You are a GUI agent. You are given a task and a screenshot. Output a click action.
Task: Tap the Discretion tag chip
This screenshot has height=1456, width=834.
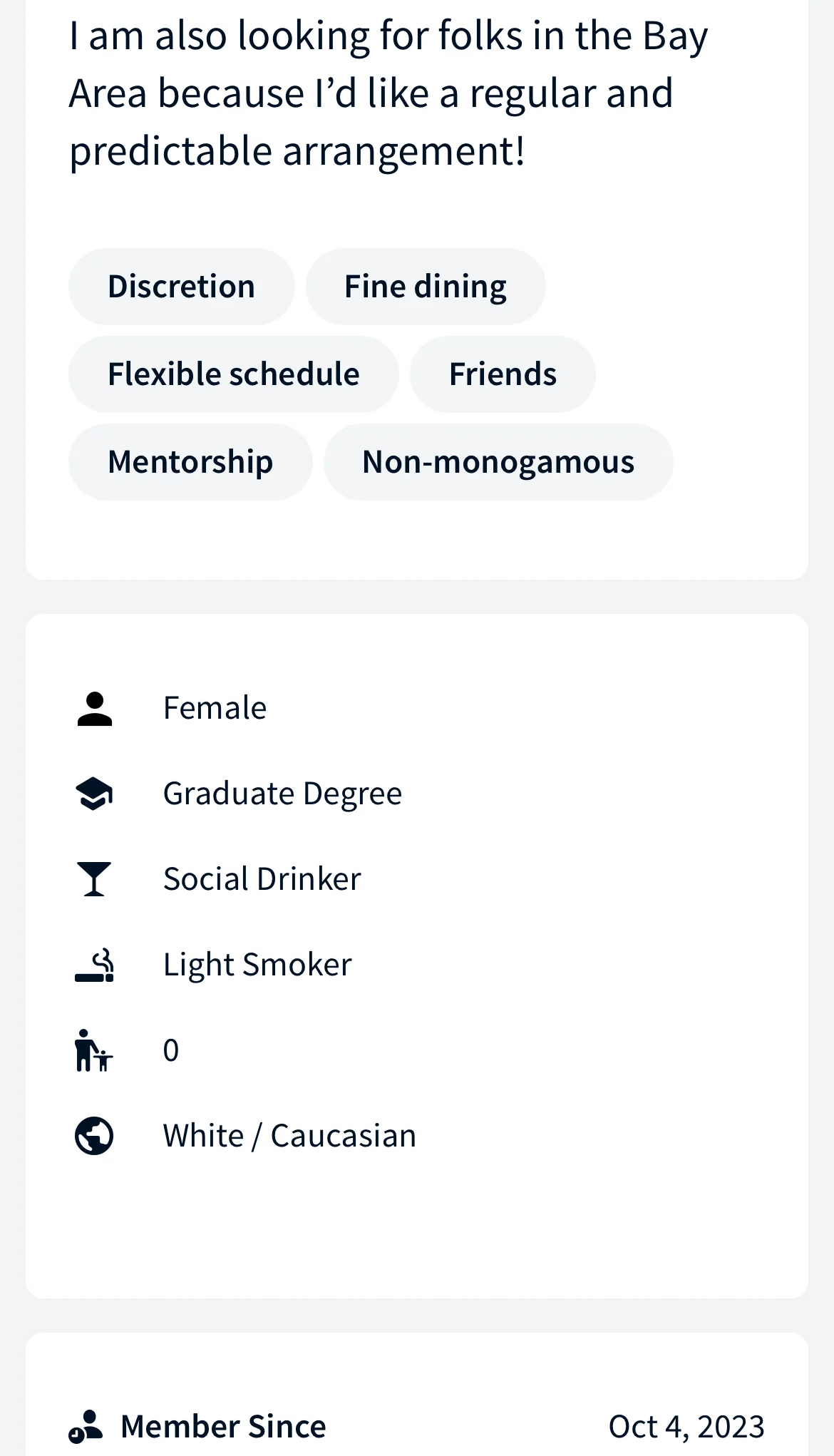[x=181, y=287]
